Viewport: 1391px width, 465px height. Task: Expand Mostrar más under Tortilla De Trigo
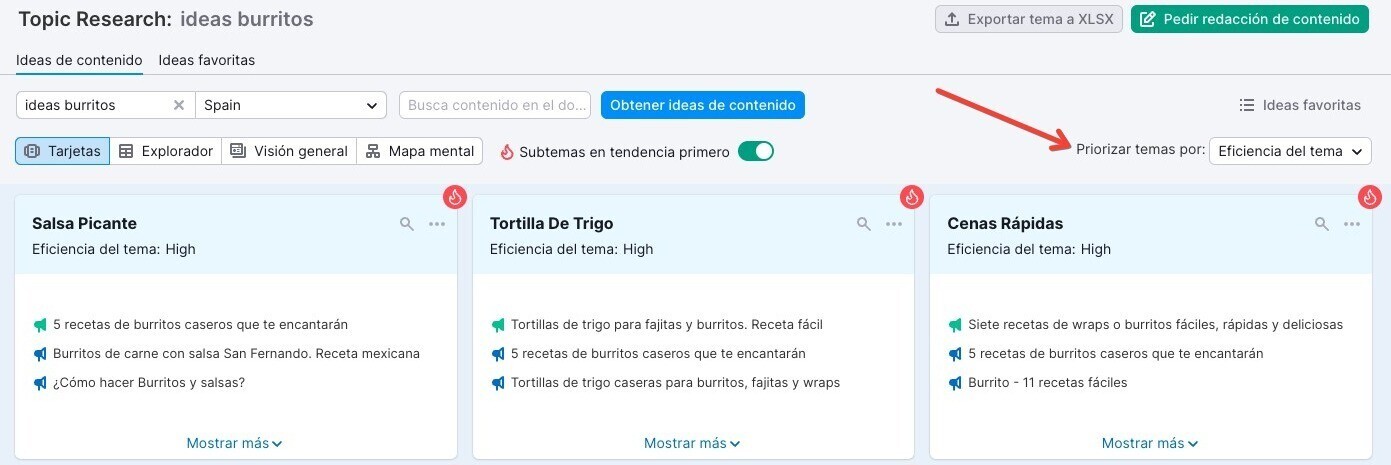[692, 443]
